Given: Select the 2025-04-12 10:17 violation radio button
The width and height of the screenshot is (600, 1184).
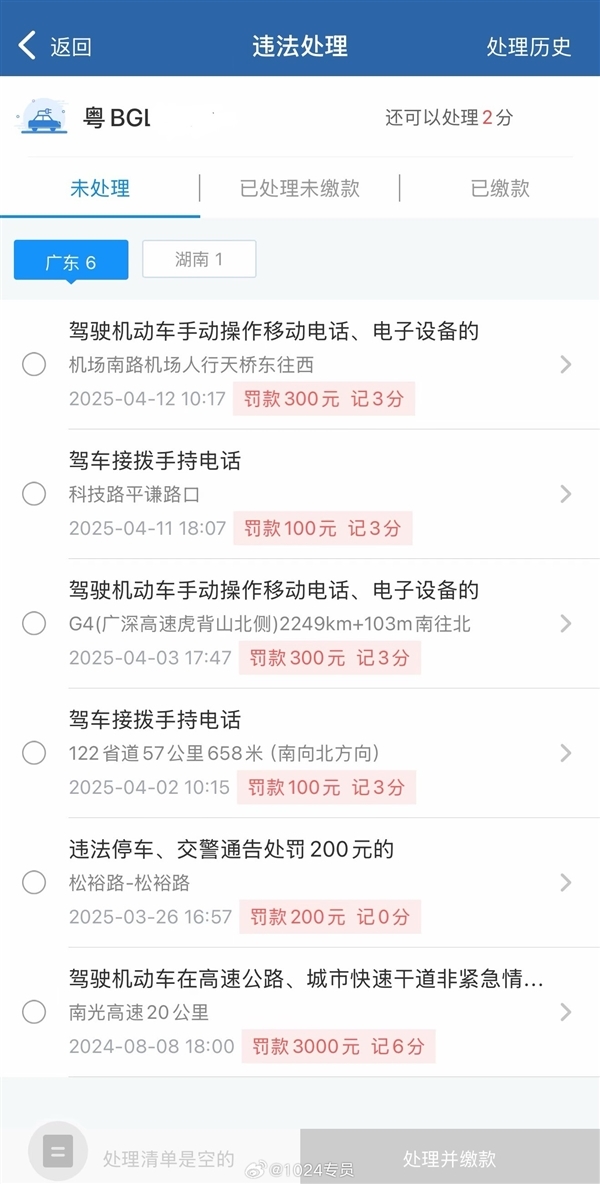Looking at the screenshot, I should (34, 364).
